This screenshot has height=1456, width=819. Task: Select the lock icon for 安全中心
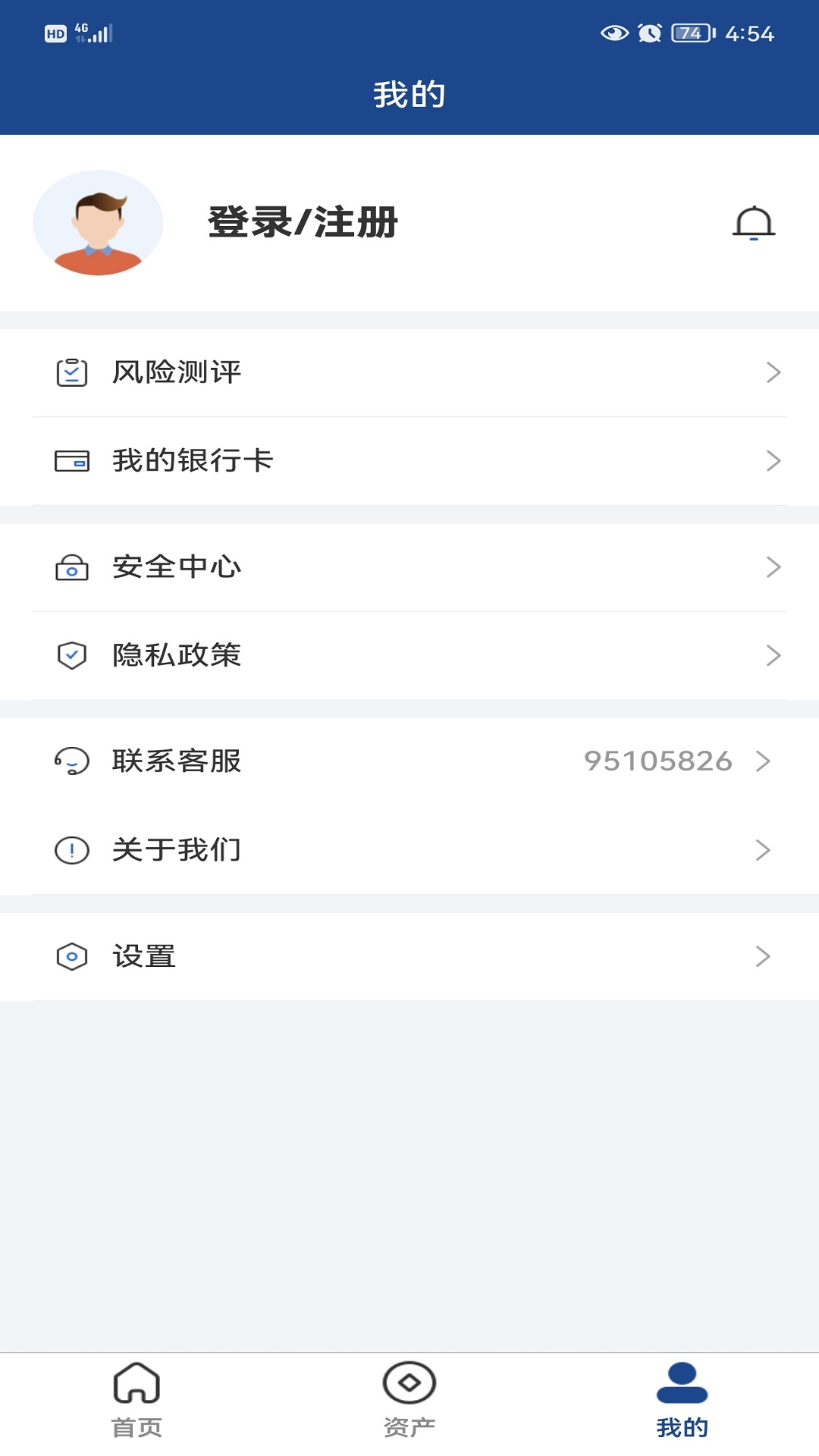(x=71, y=567)
